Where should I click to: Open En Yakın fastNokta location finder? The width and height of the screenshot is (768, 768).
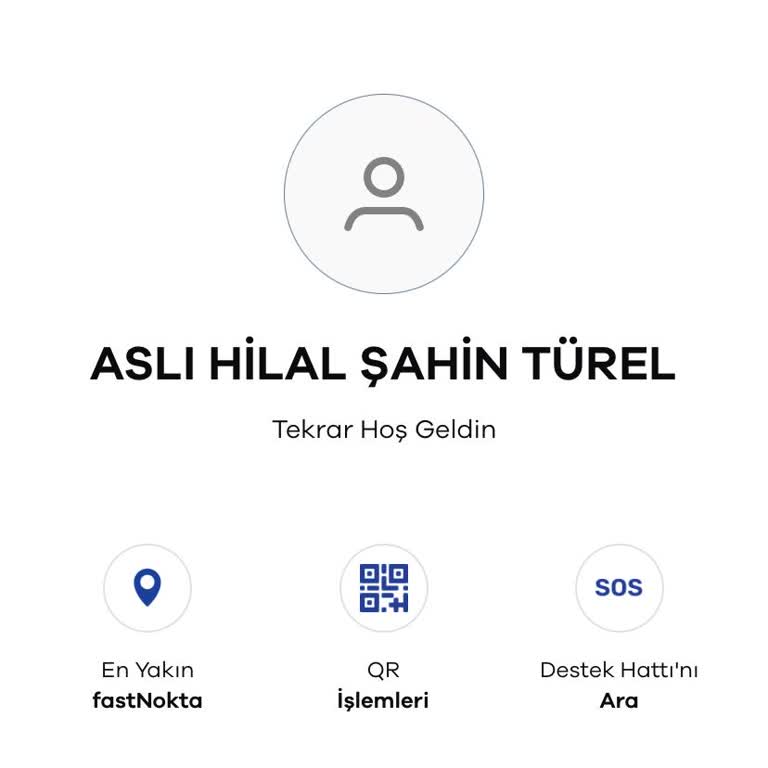[147, 588]
